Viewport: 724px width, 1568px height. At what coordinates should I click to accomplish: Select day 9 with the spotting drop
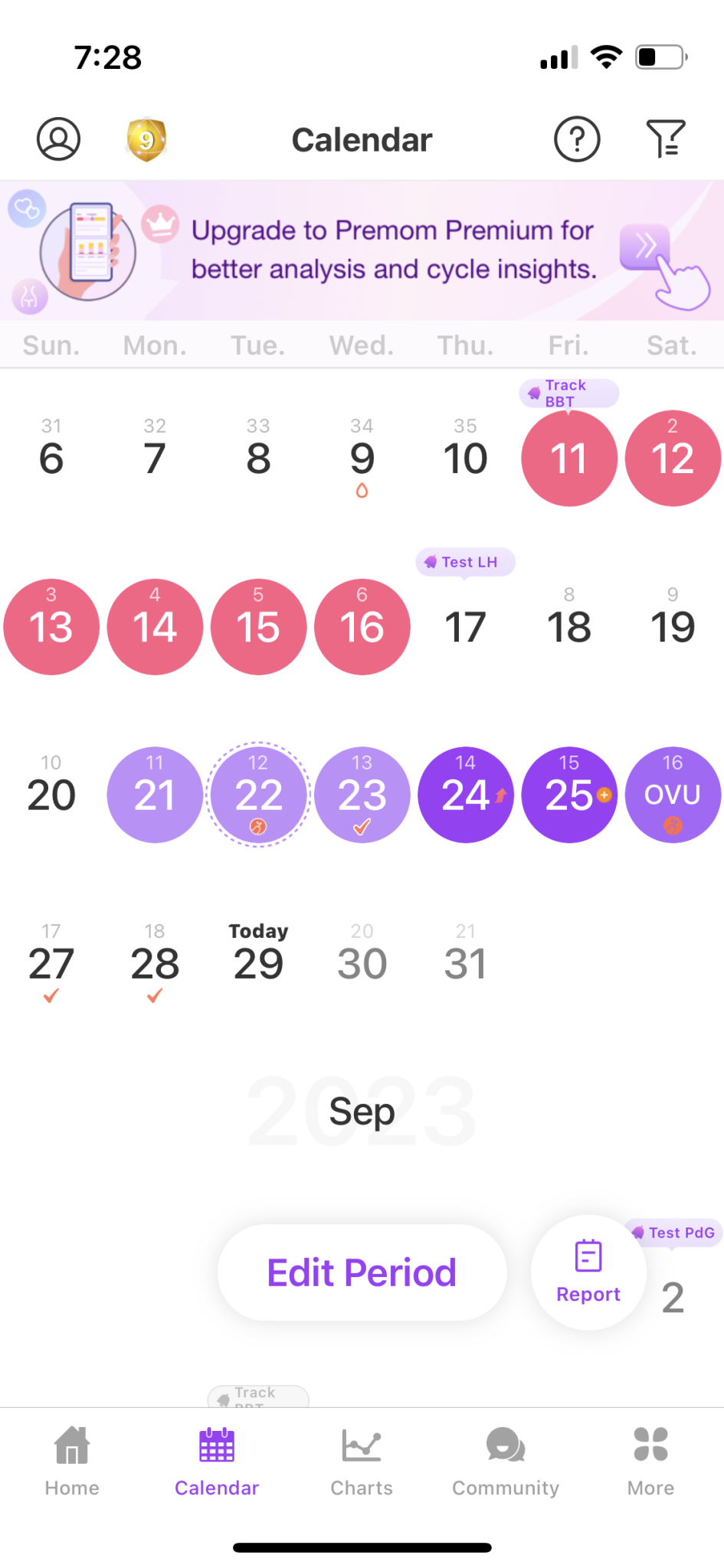point(362,459)
